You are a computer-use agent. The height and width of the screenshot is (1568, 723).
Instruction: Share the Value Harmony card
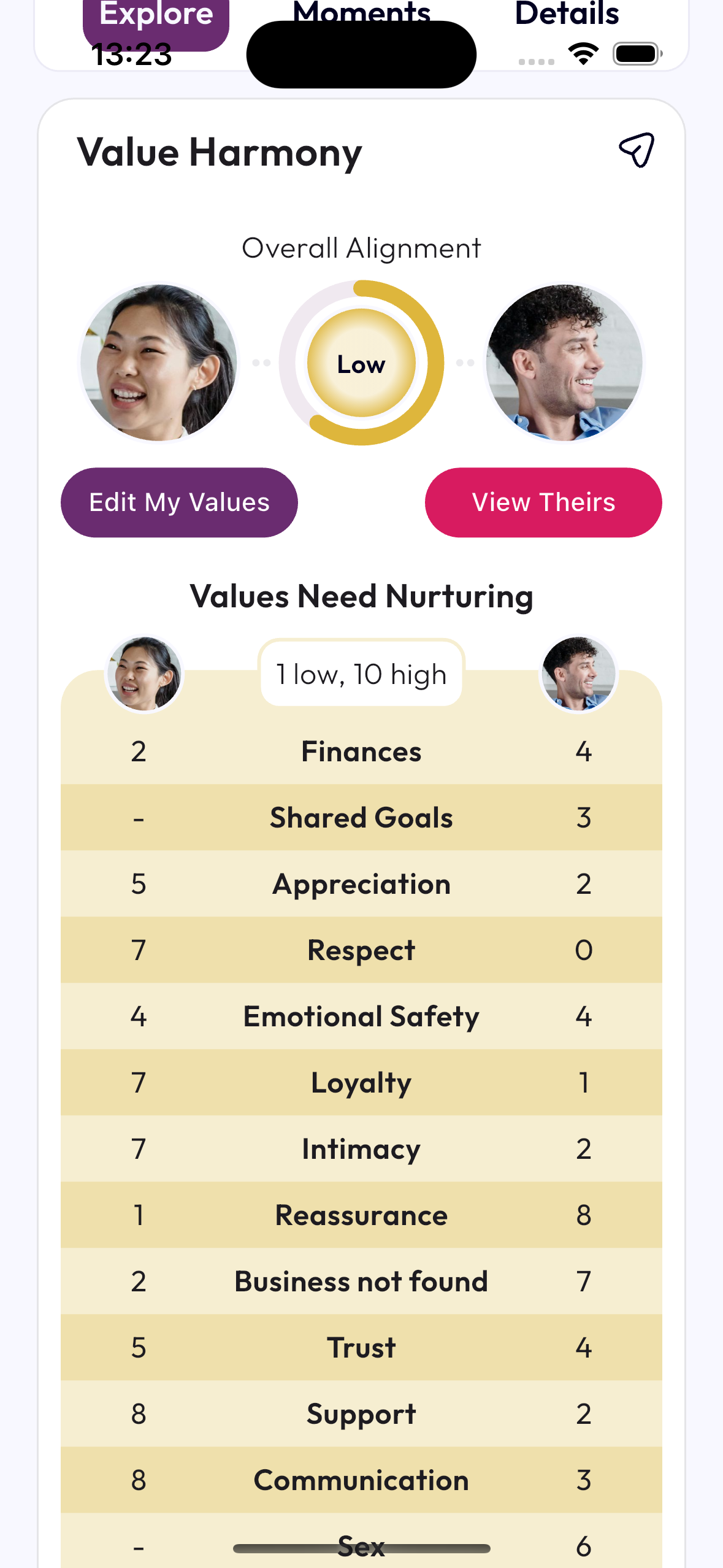click(637, 150)
